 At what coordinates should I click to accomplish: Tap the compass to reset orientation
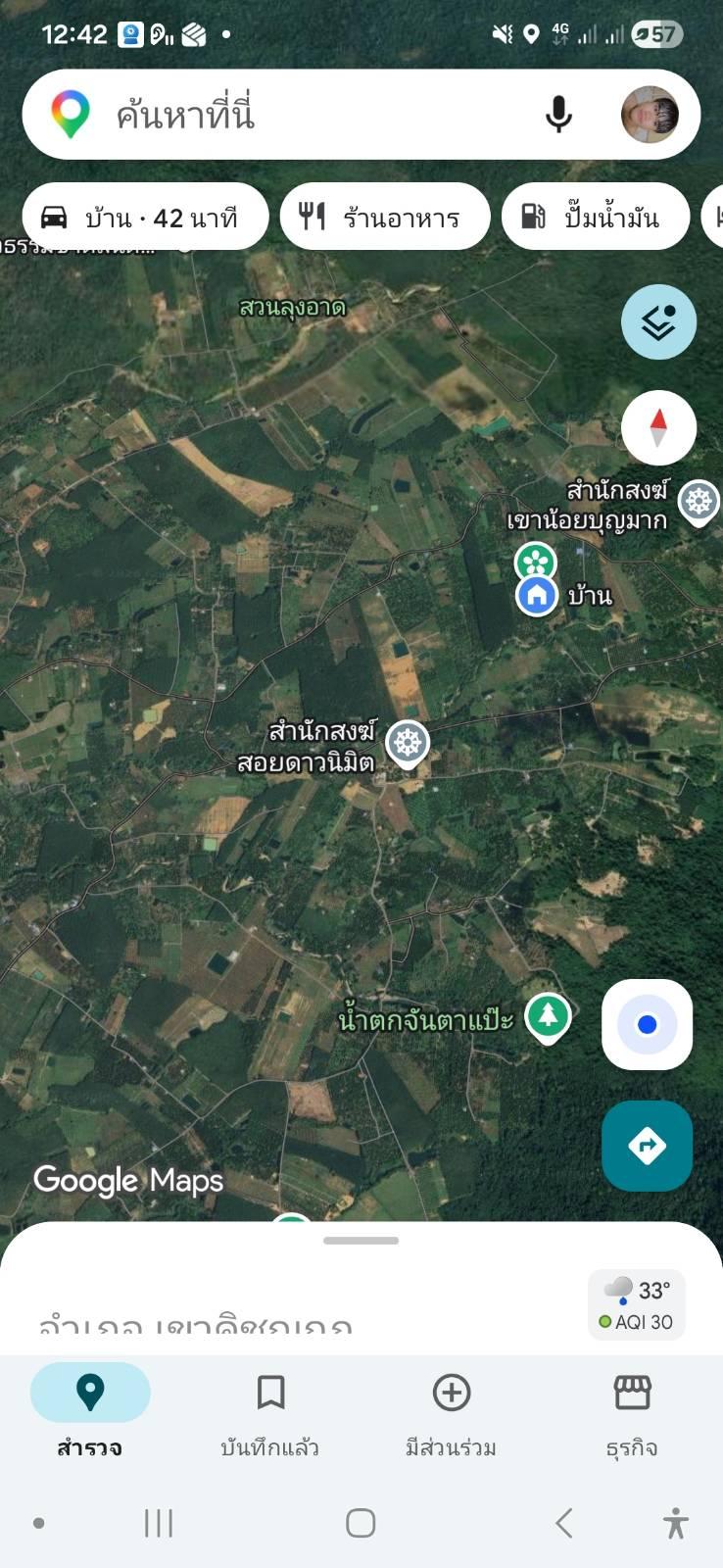point(658,427)
